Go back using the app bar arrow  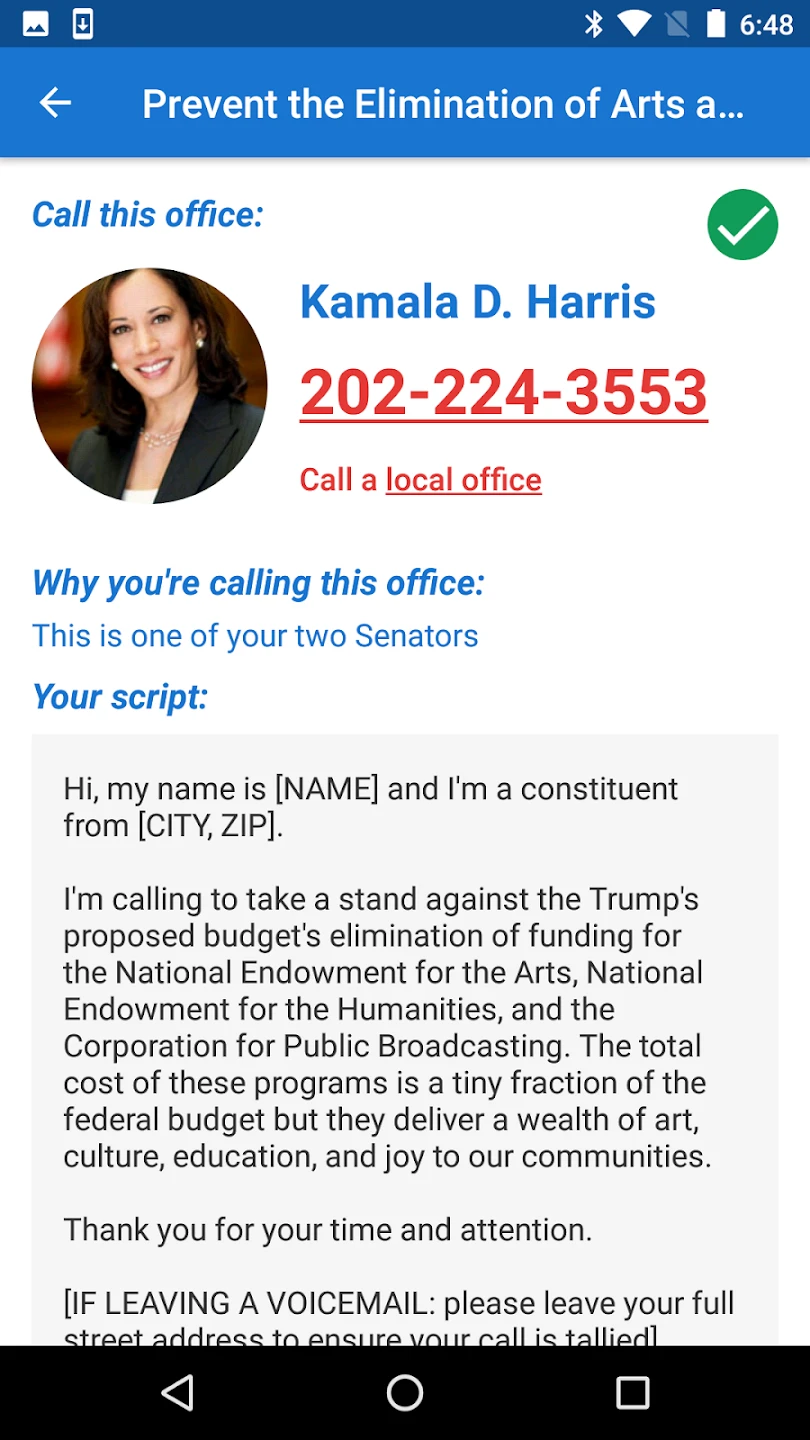[x=55, y=102]
